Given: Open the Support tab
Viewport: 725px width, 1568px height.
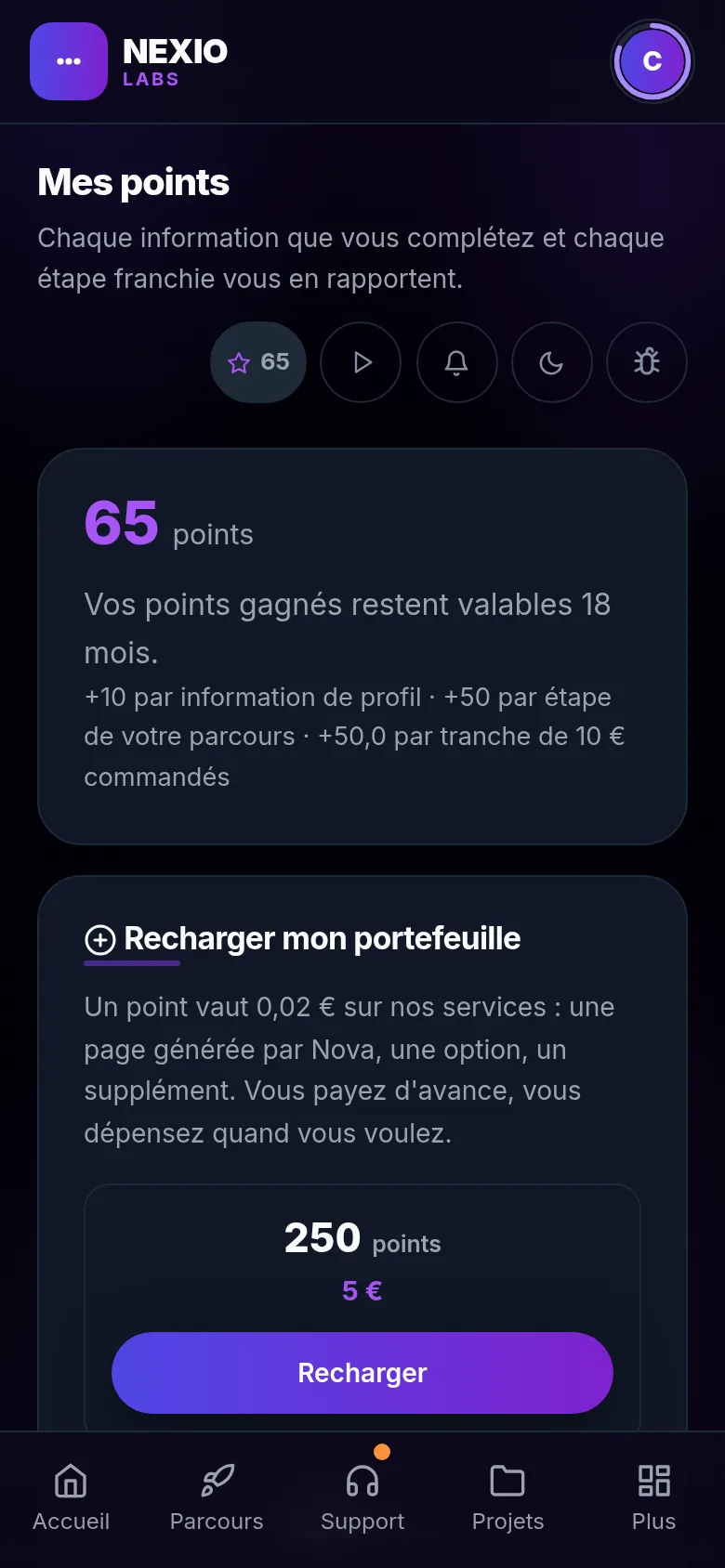Looking at the screenshot, I should coord(362,1497).
